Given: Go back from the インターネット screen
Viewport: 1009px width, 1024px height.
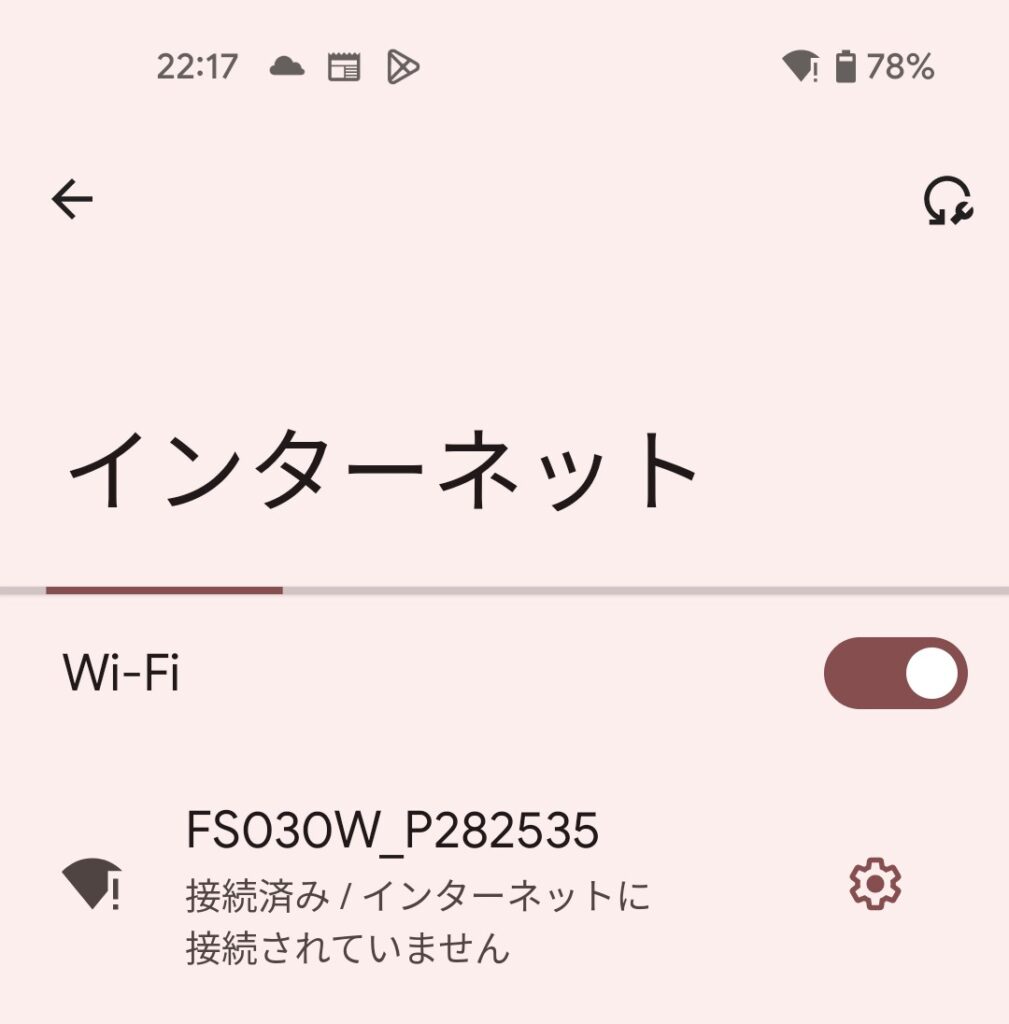Looking at the screenshot, I should tap(72, 200).
